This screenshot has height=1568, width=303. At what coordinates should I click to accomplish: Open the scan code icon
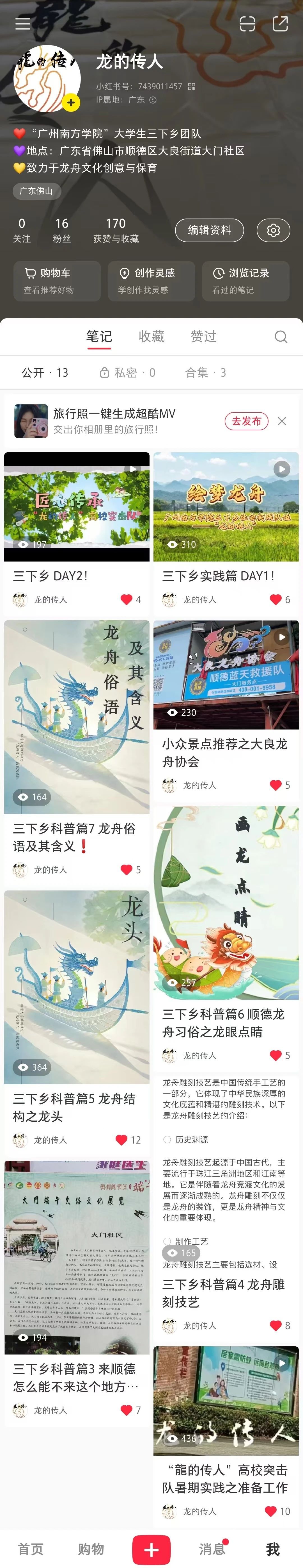247,24
